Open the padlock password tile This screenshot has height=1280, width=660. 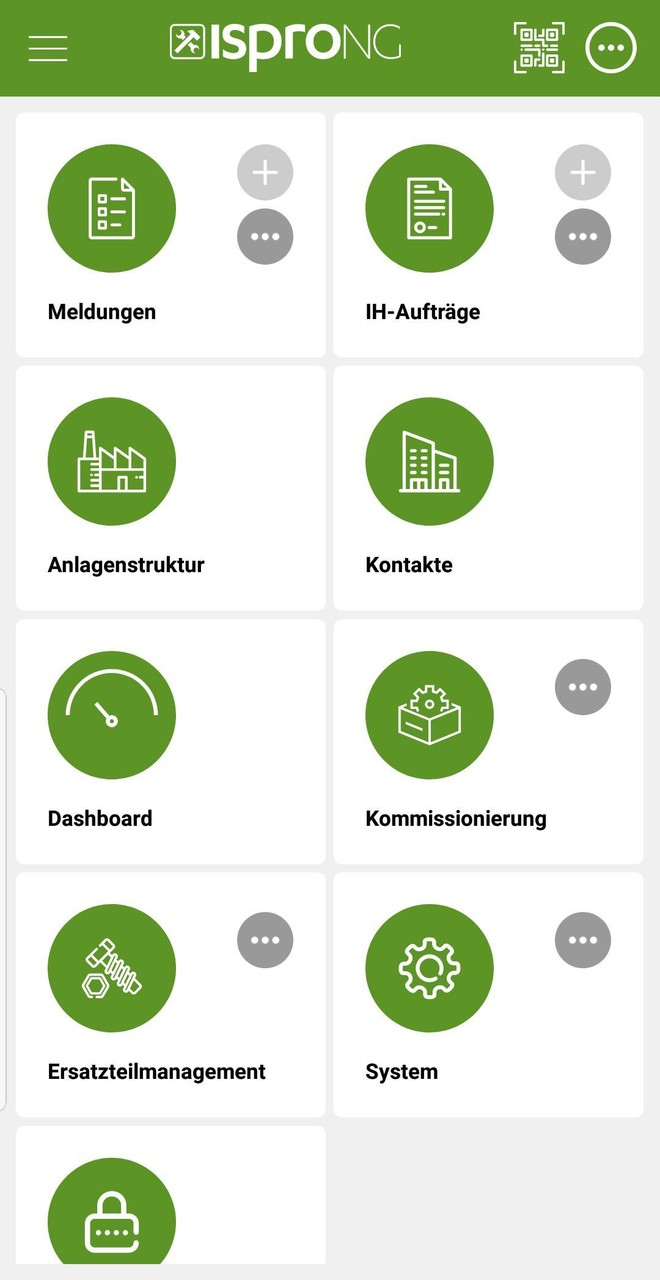(112, 1218)
